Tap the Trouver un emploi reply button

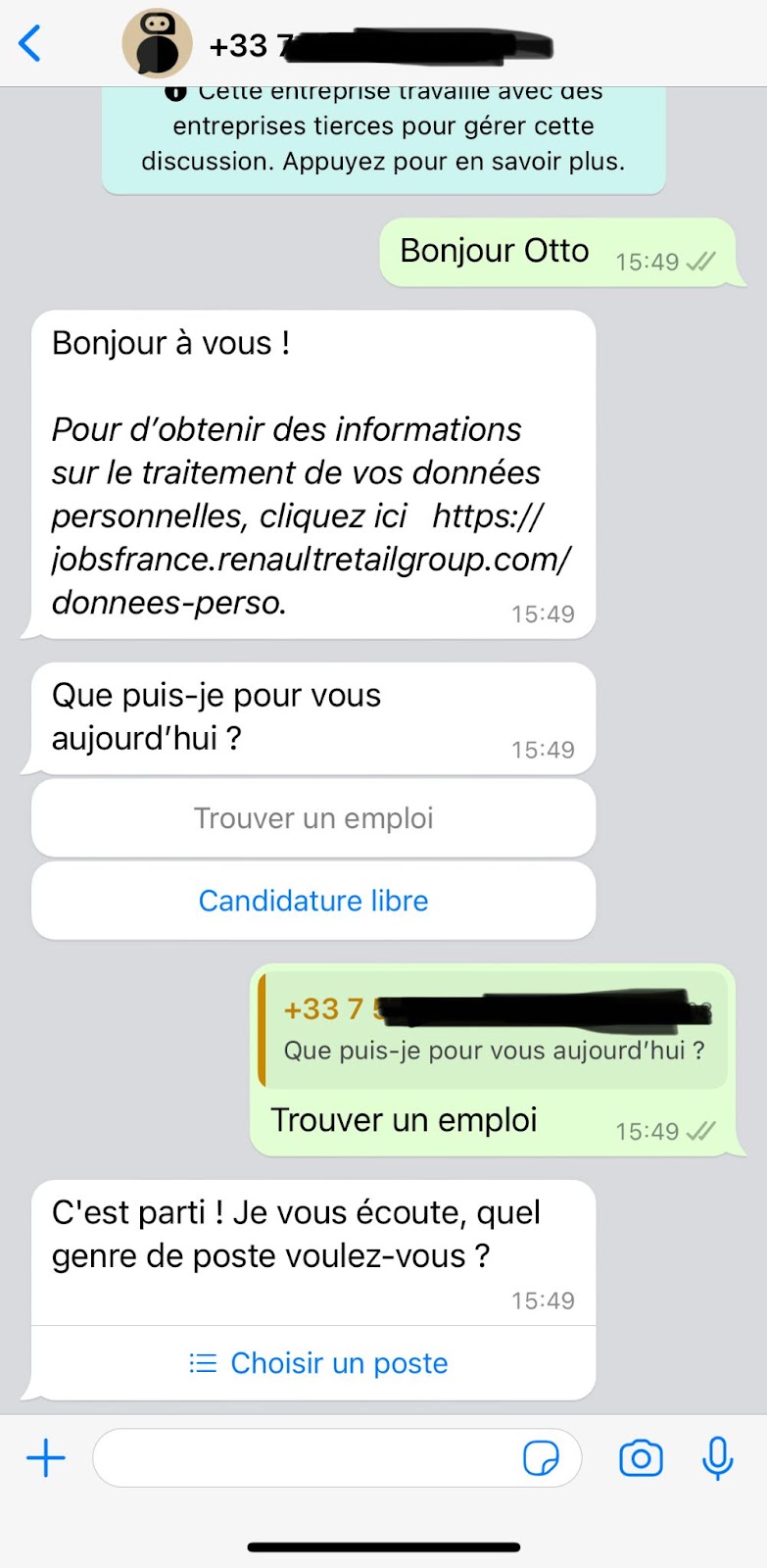[313, 818]
